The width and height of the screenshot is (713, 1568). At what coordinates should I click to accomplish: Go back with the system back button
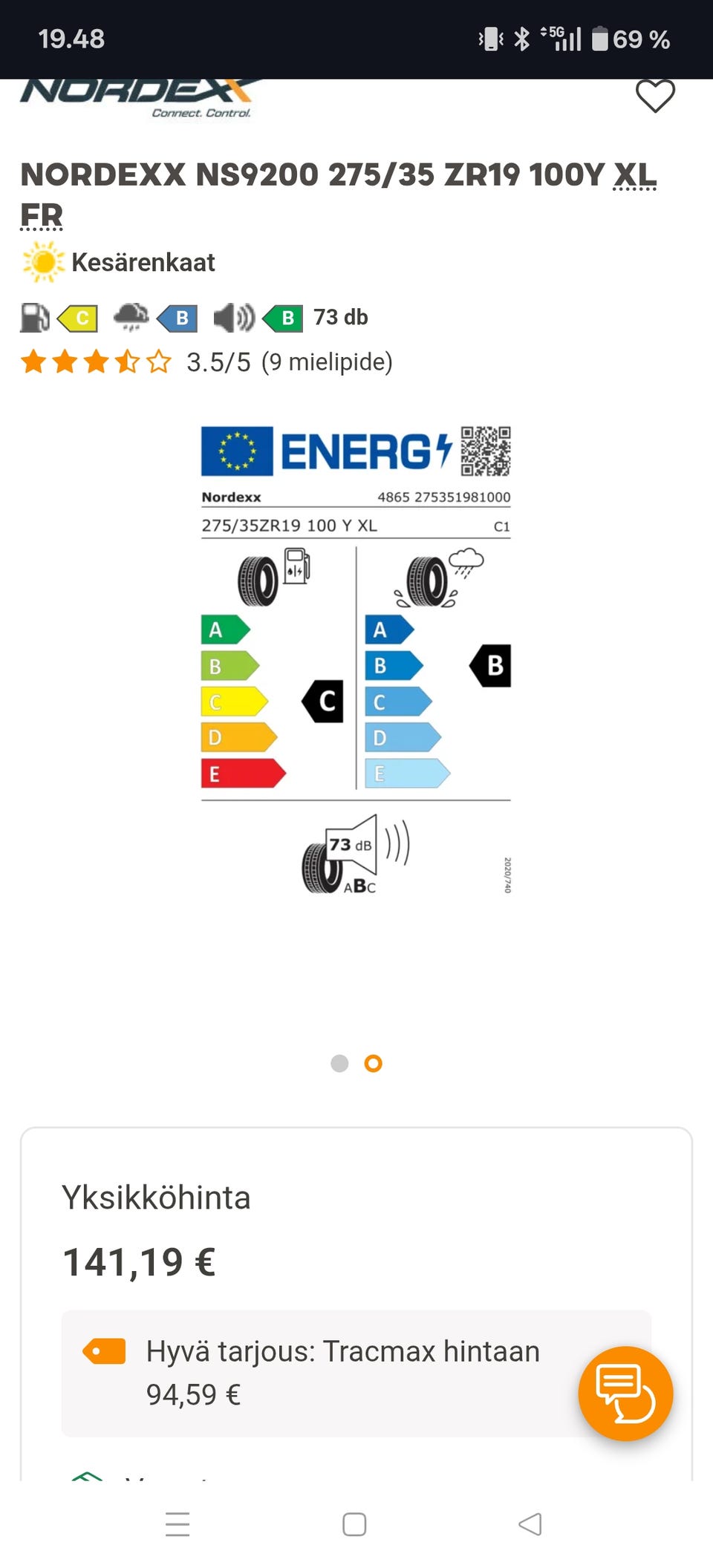530,1524
